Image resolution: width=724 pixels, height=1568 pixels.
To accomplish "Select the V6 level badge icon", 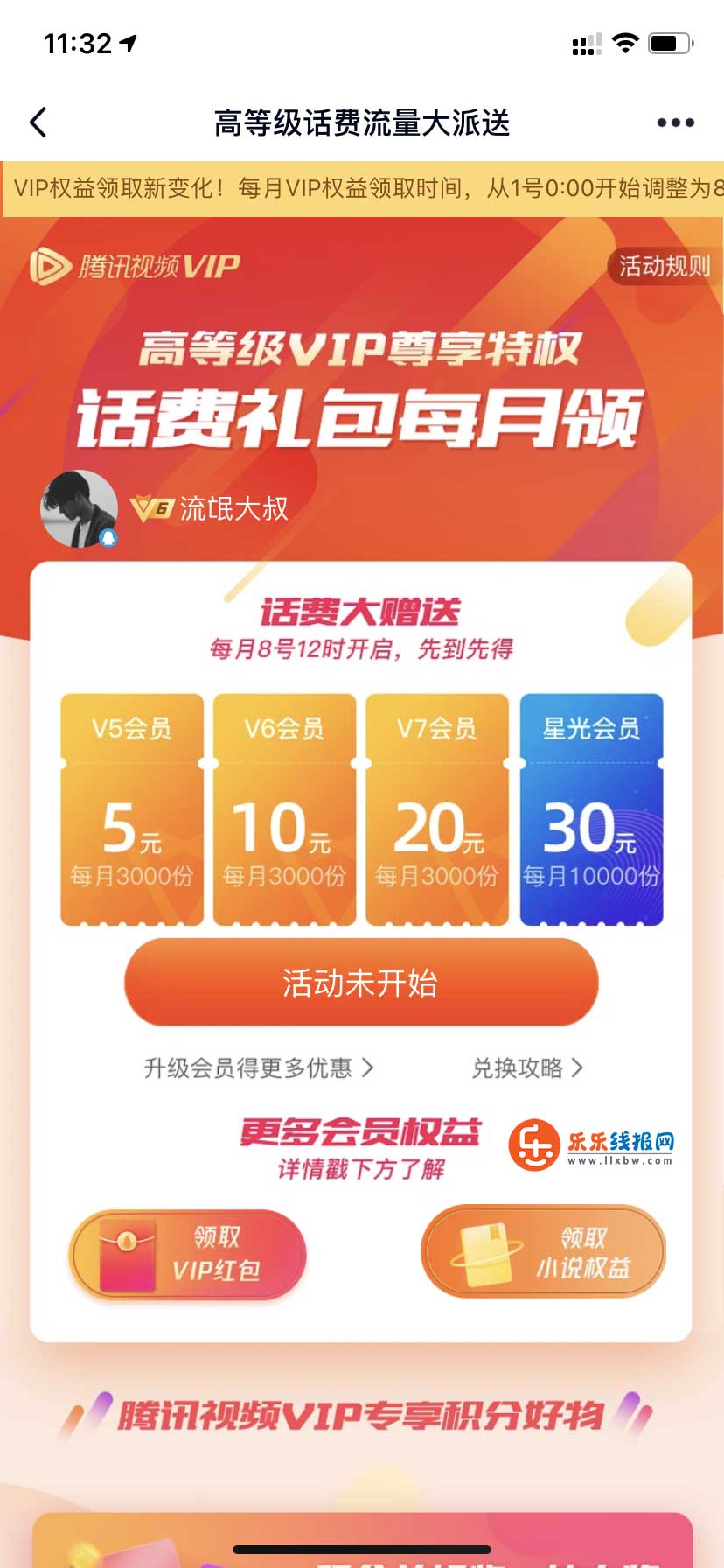I will coord(150,508).
